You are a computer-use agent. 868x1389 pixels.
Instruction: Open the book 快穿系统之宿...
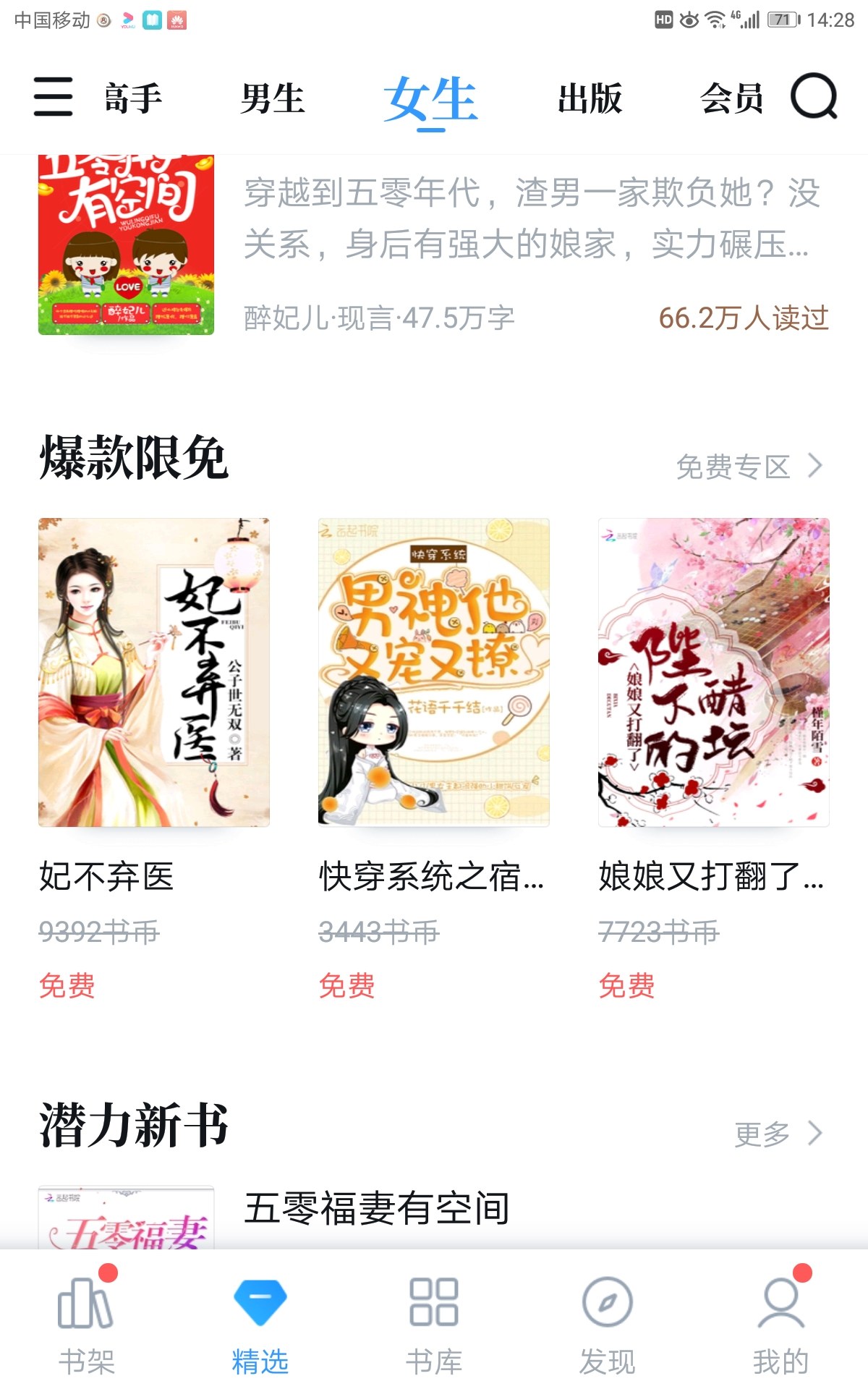coord(433,672)
